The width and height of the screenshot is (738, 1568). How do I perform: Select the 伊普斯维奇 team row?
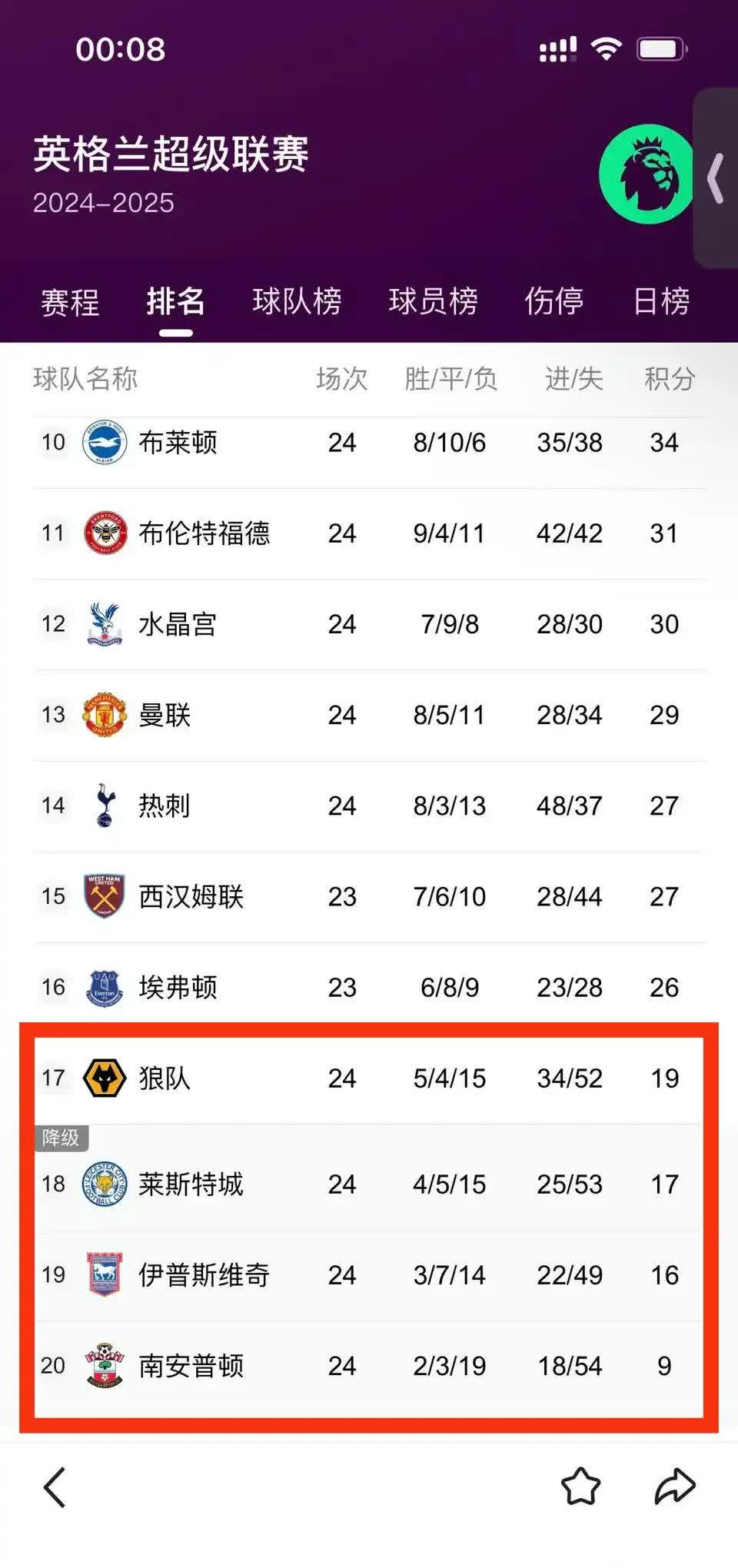coord(369,1275)
